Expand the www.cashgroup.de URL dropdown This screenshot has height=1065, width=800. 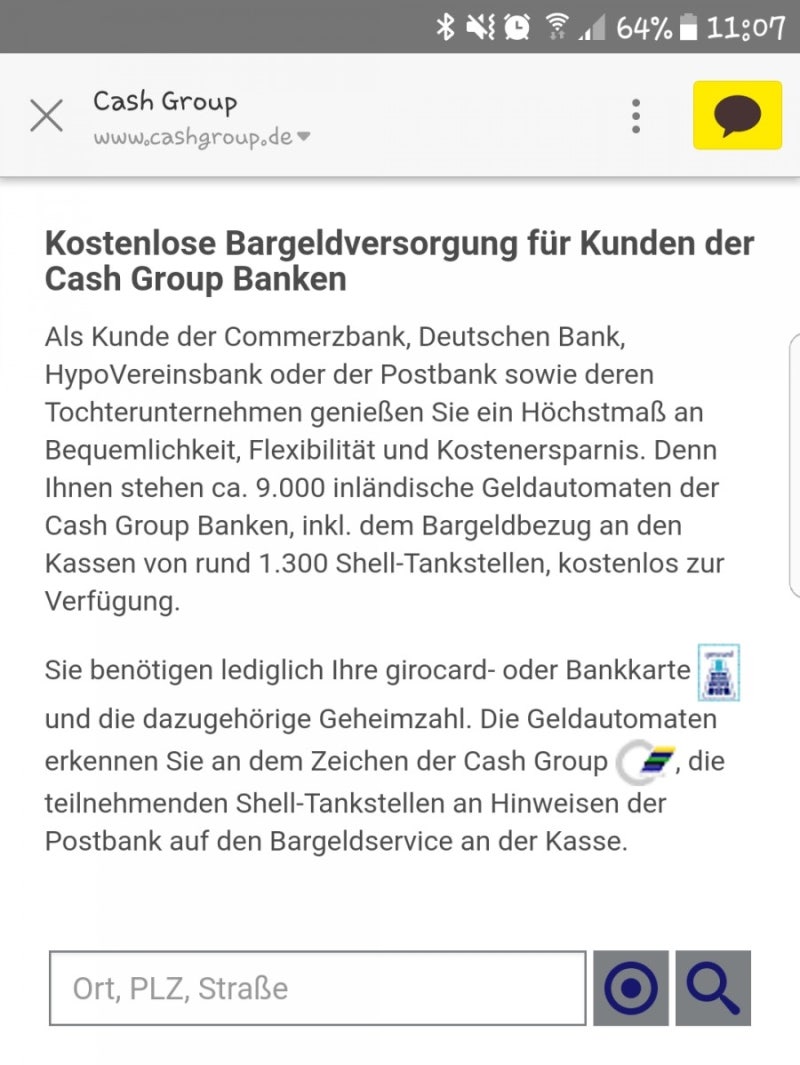[x=304, y=137]
